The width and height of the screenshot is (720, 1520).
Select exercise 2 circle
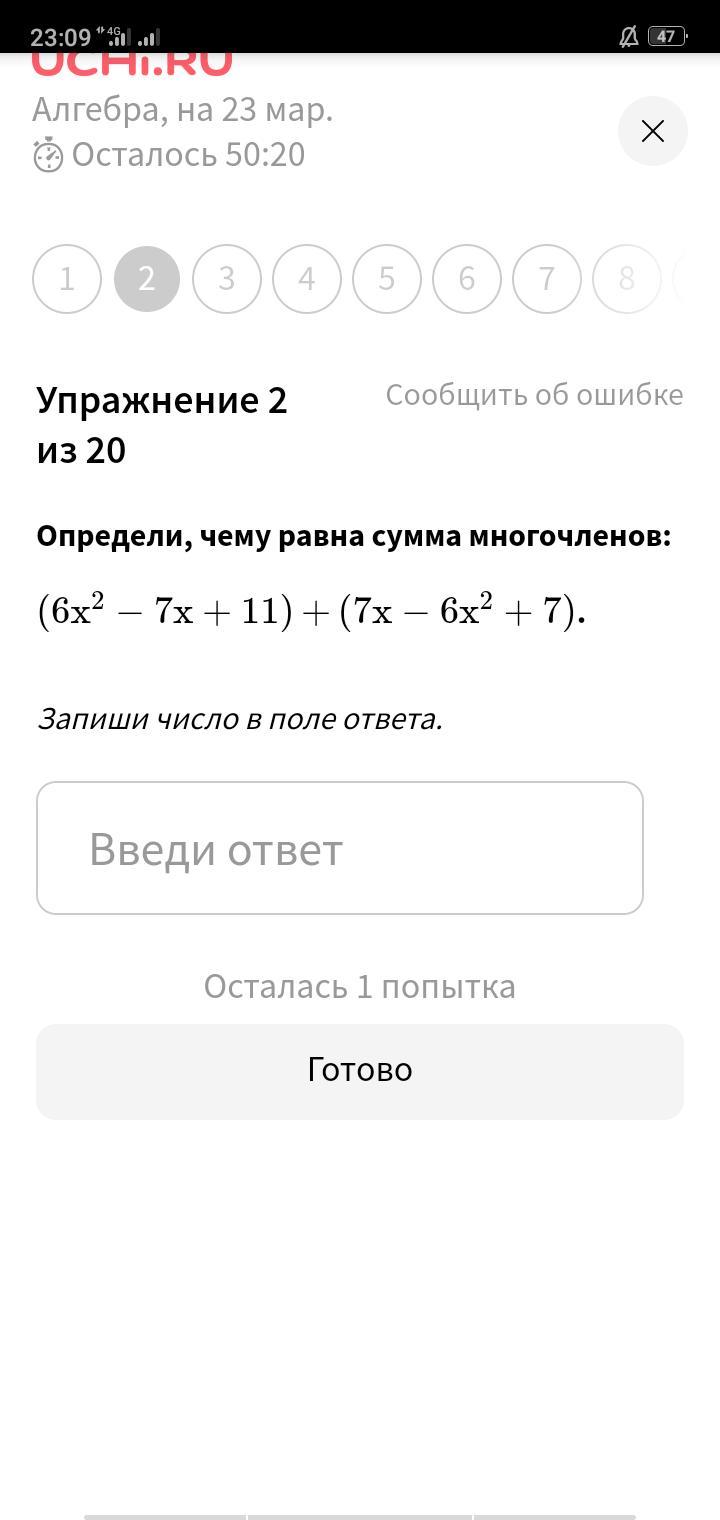coord(147,279)
